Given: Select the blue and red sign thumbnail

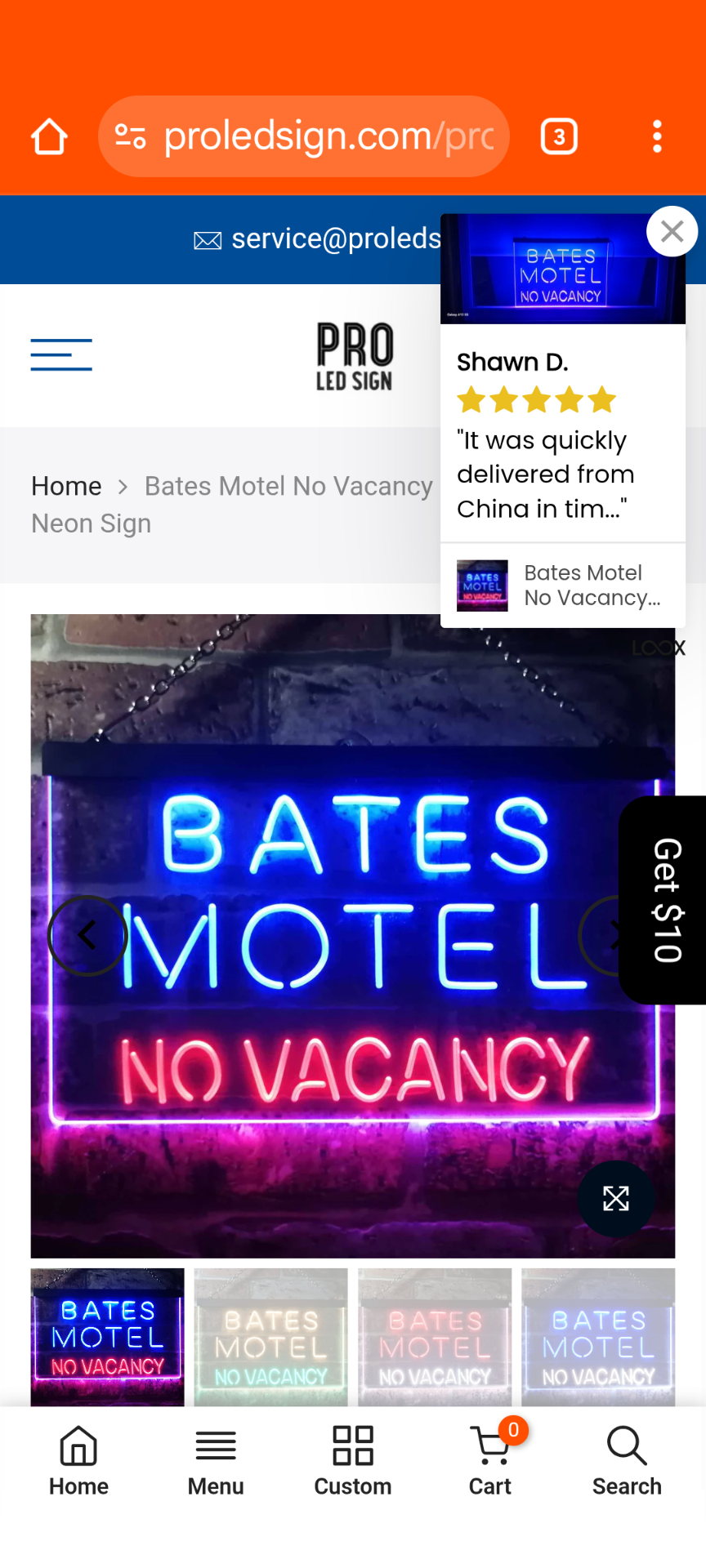Looking at the screenshot, I should pyautogui.click(x=108, y=1337).
